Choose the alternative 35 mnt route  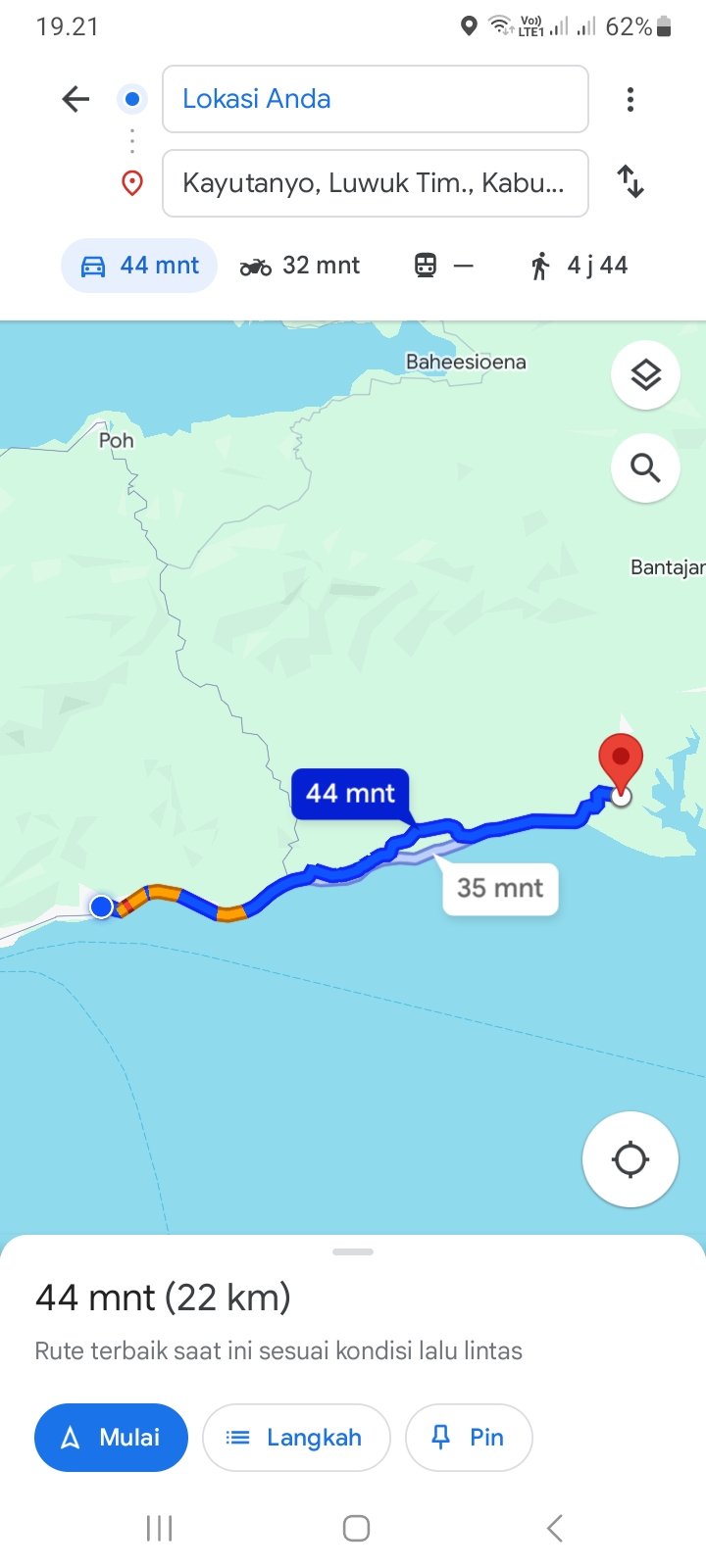pyautogui.click(x=500, y=889)
